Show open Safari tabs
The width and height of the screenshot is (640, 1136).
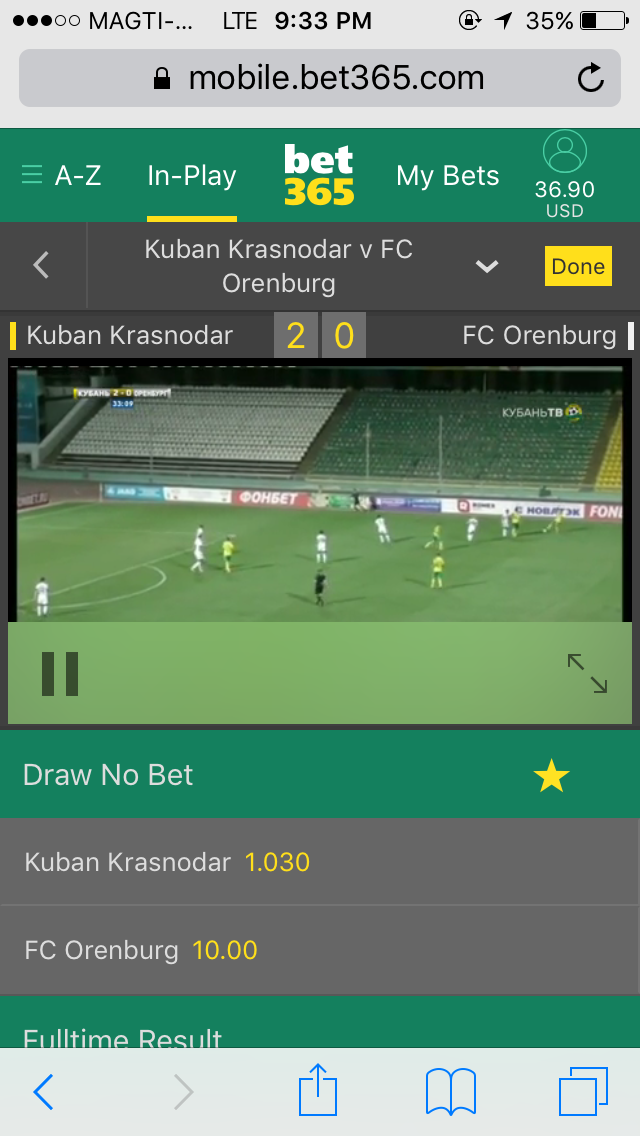coord(583,1091)
